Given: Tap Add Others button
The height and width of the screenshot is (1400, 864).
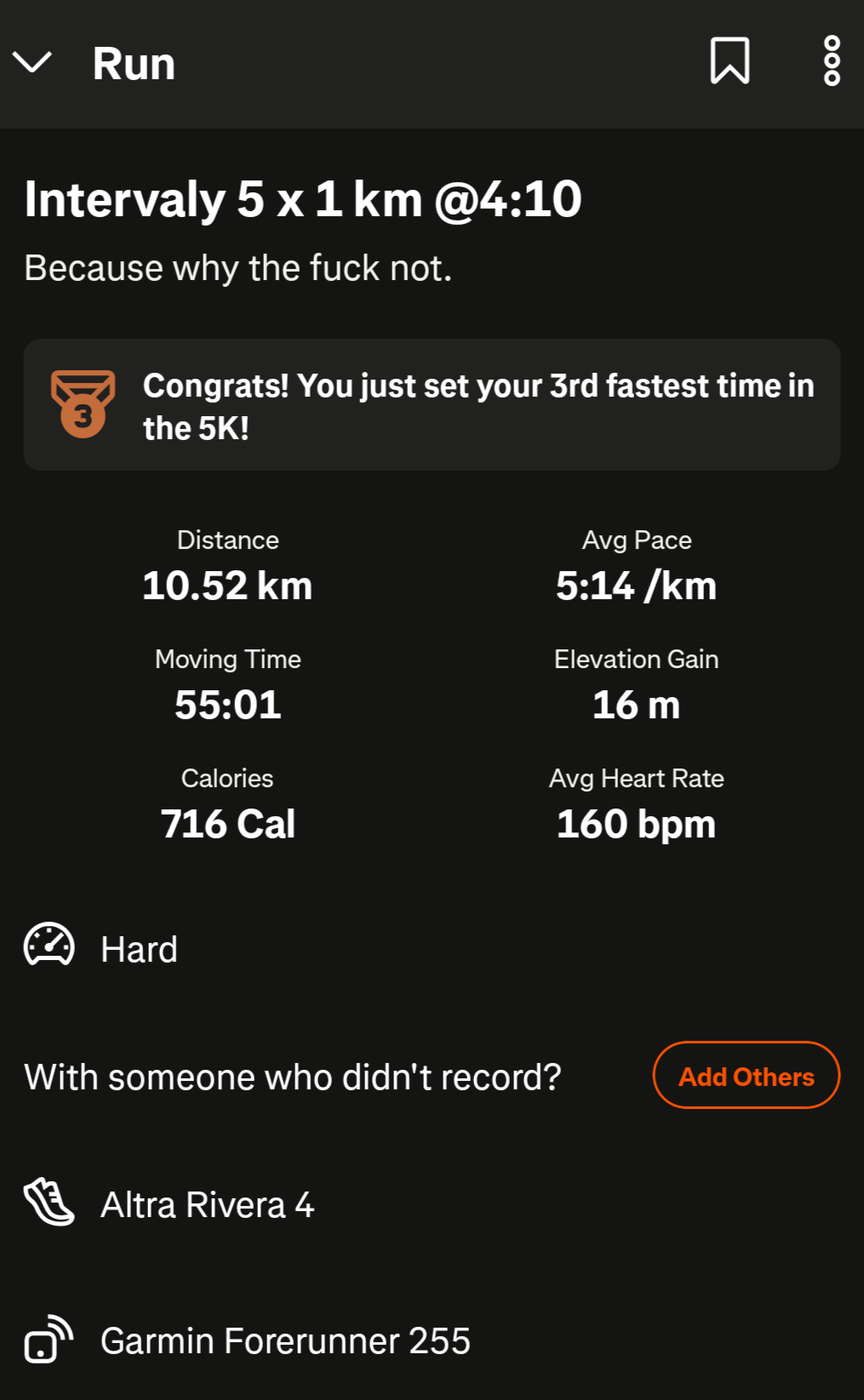Looking at the screenshot, I should (x=746, y=1076).
